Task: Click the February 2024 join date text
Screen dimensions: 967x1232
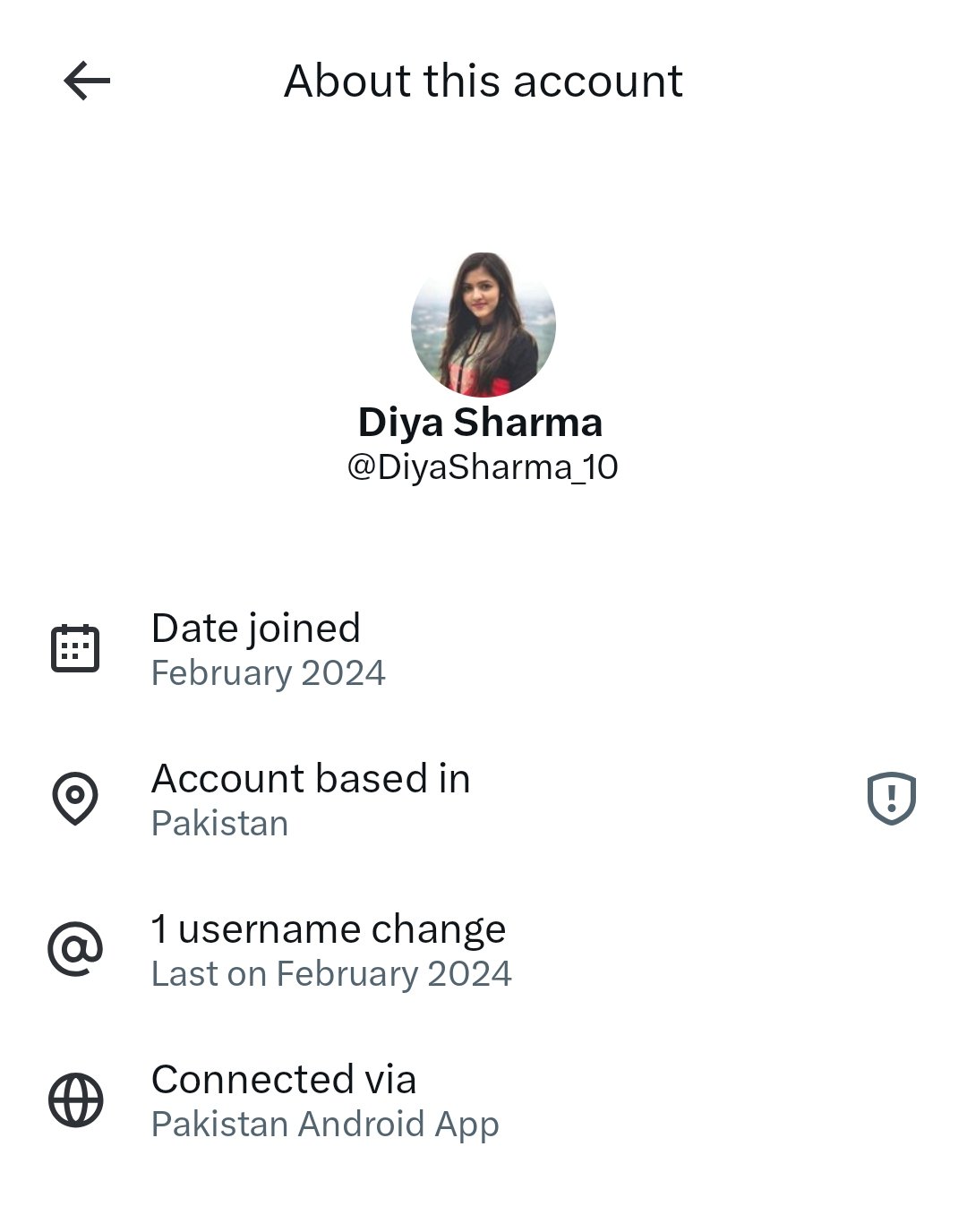Action: [x=269, y=672]
